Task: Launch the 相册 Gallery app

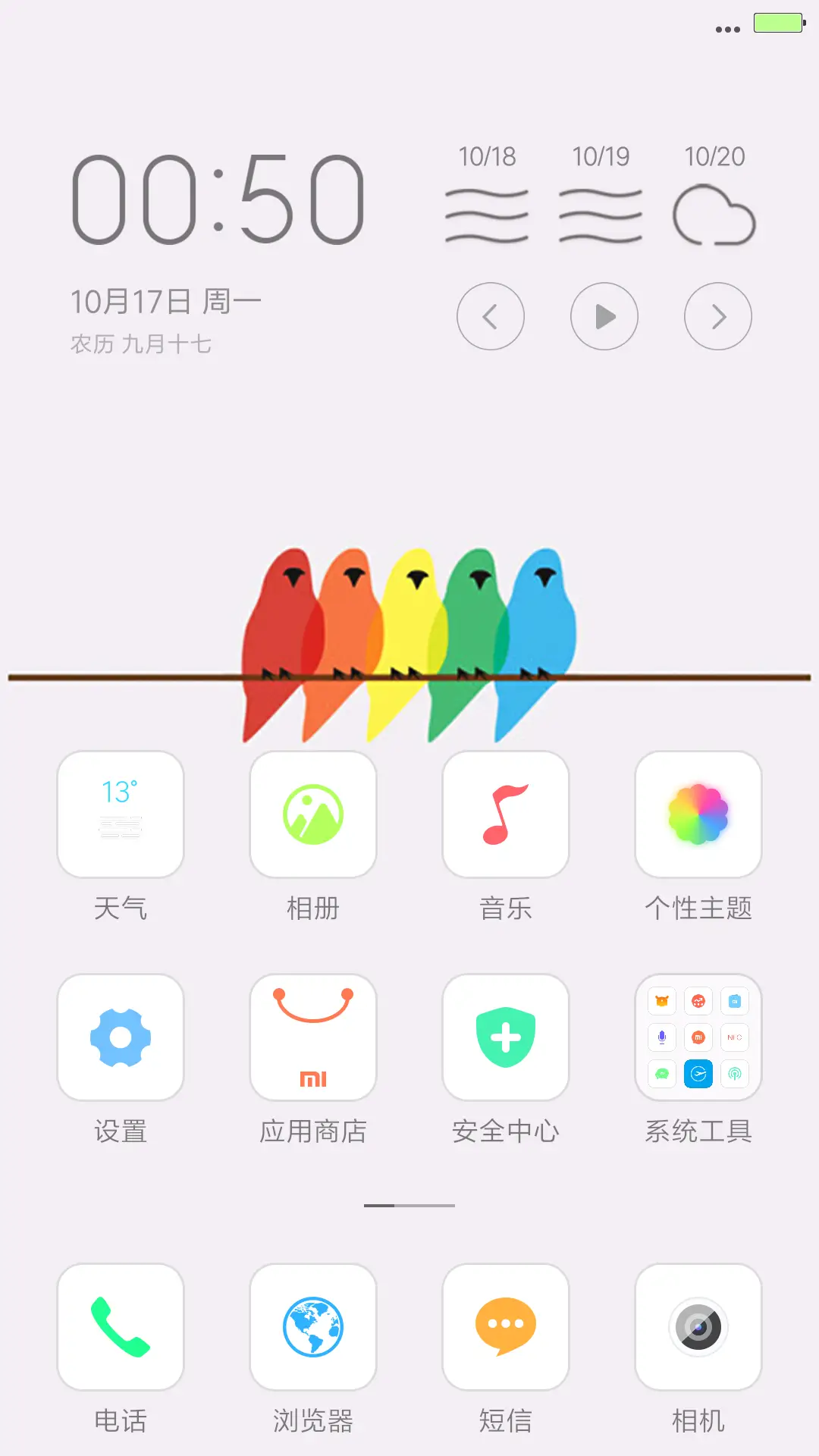Action: (x=313, y=814)
